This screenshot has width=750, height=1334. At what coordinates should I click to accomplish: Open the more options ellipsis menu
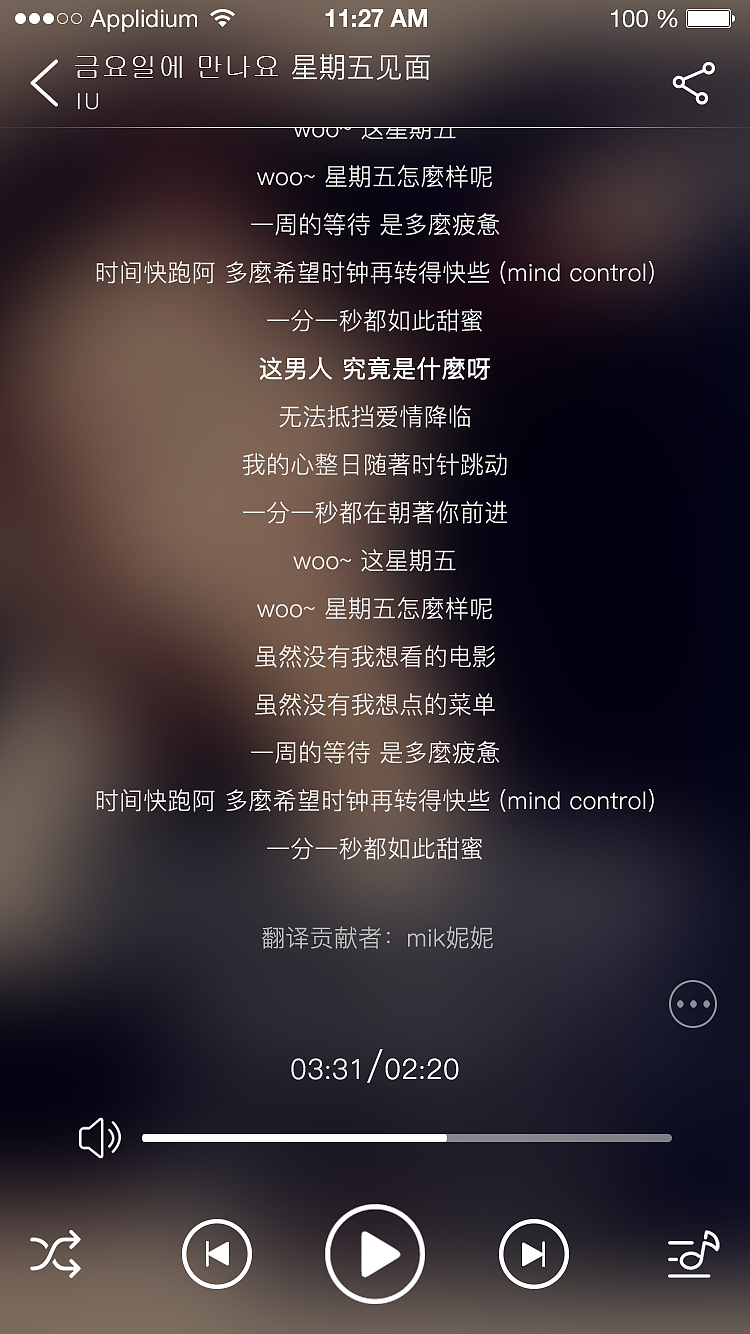click(692, 1004)
